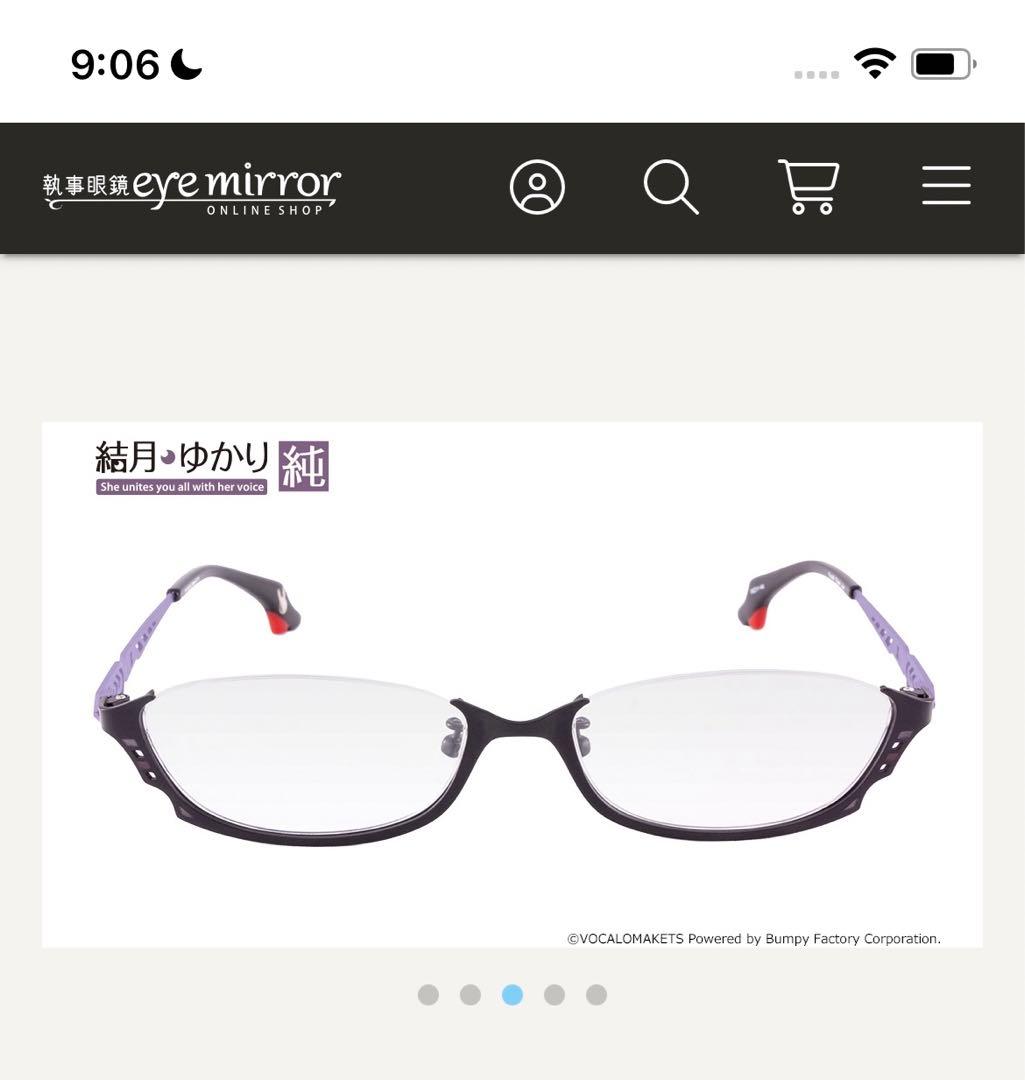Viewport: 1025px width, 1080px height.
Task: Jump to the first carousel image dot
Action: coord(428,995)
